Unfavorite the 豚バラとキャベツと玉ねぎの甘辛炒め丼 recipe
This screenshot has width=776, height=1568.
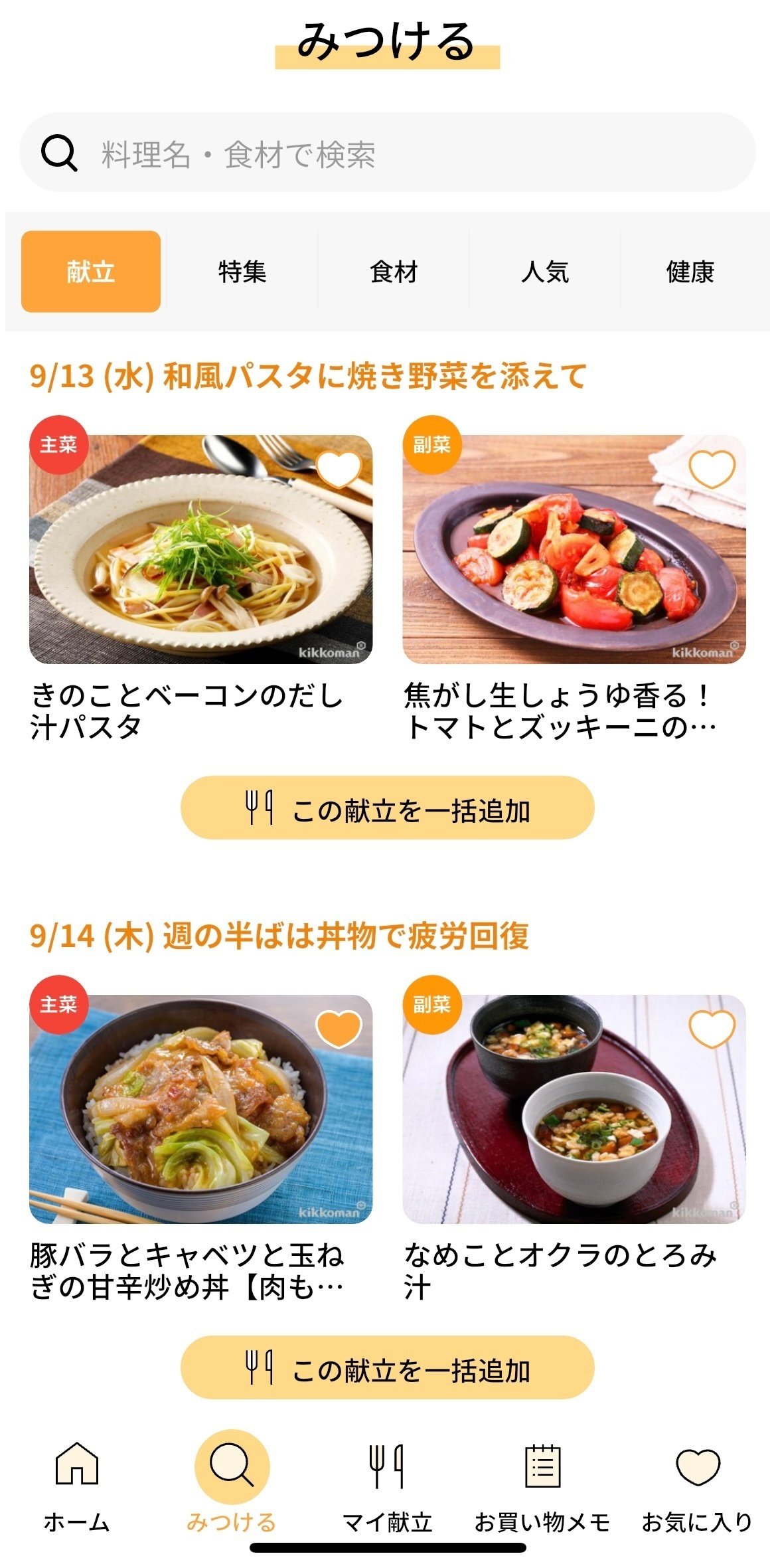point(339,1028)
